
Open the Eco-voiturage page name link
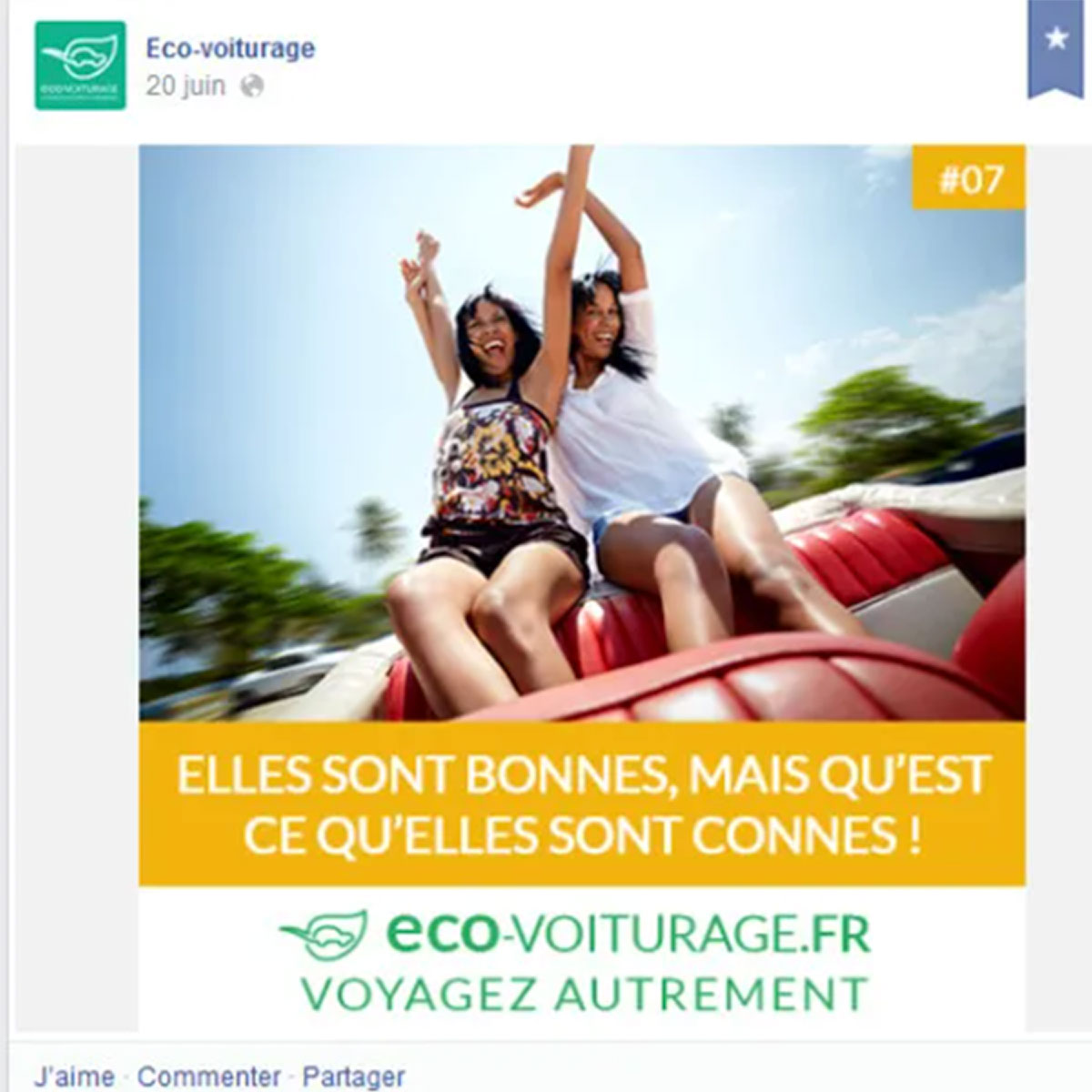coord(230,48)
